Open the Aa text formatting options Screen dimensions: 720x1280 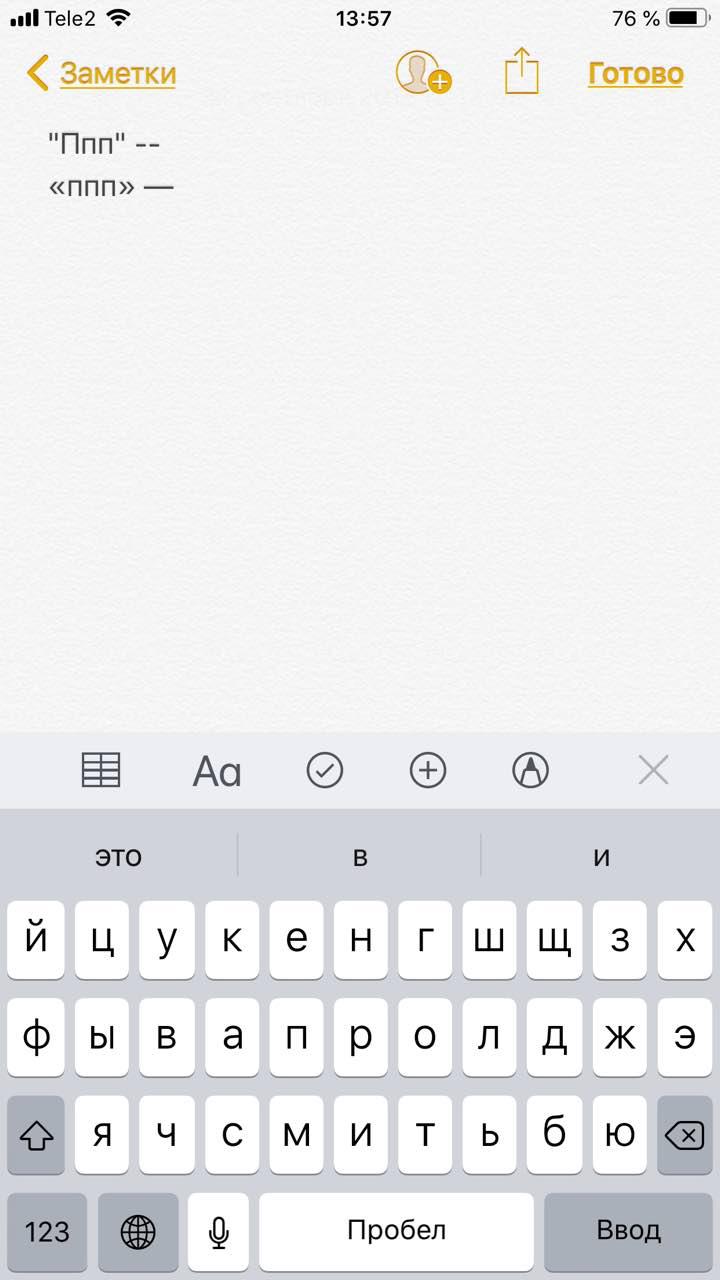point(217,771)
